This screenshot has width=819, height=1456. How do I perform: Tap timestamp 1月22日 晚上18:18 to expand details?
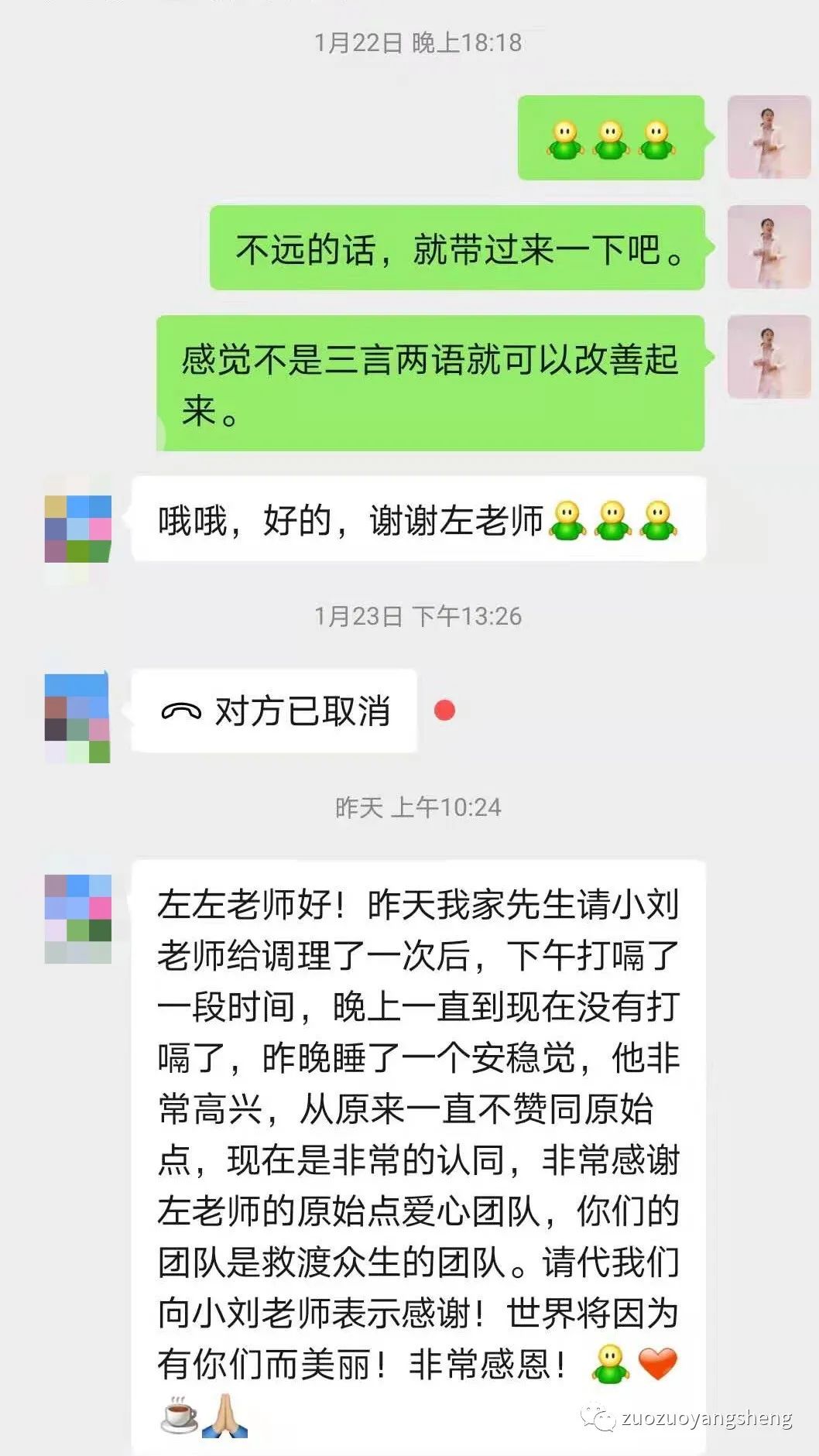click(x=416, y=44)
